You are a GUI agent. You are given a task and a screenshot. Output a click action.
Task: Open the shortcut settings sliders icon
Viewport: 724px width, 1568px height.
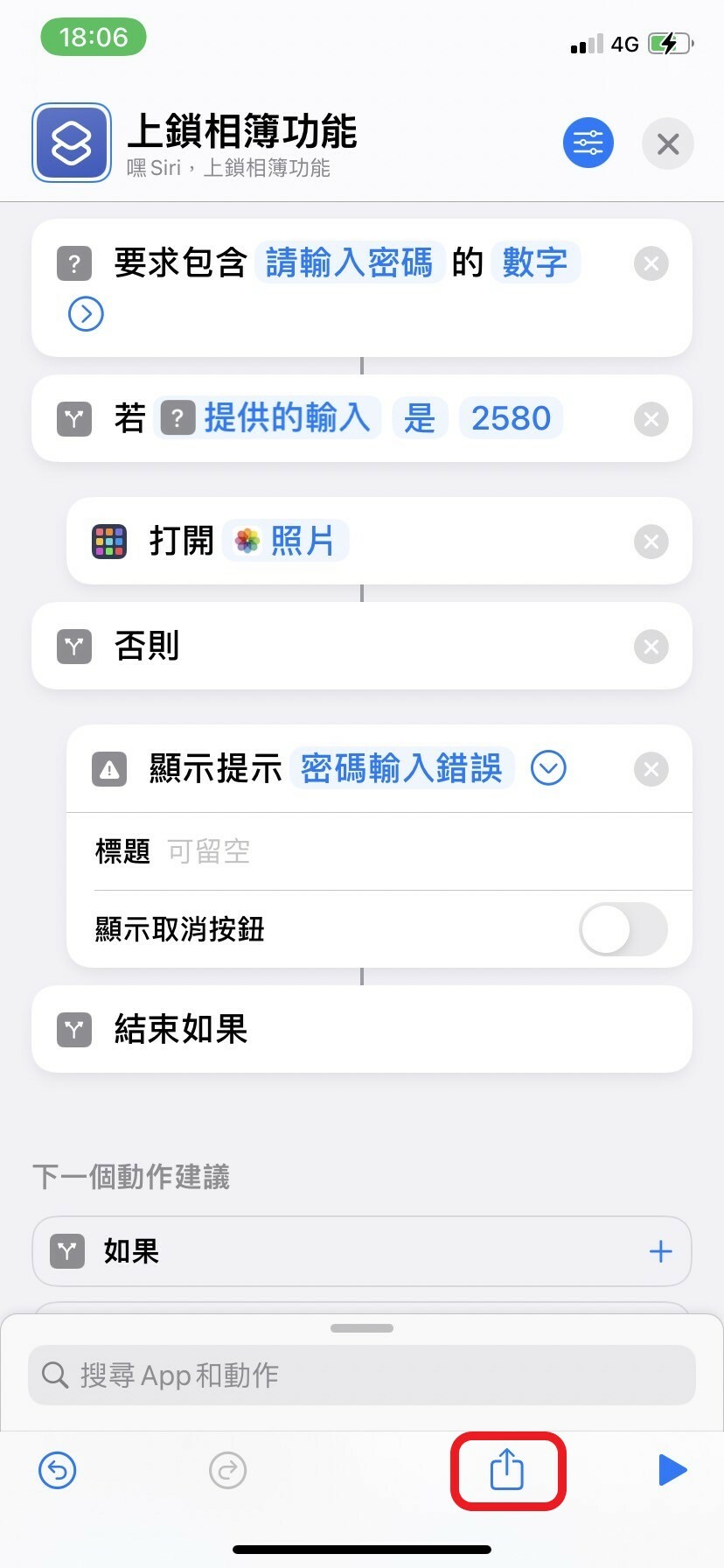tap(588, 143)
